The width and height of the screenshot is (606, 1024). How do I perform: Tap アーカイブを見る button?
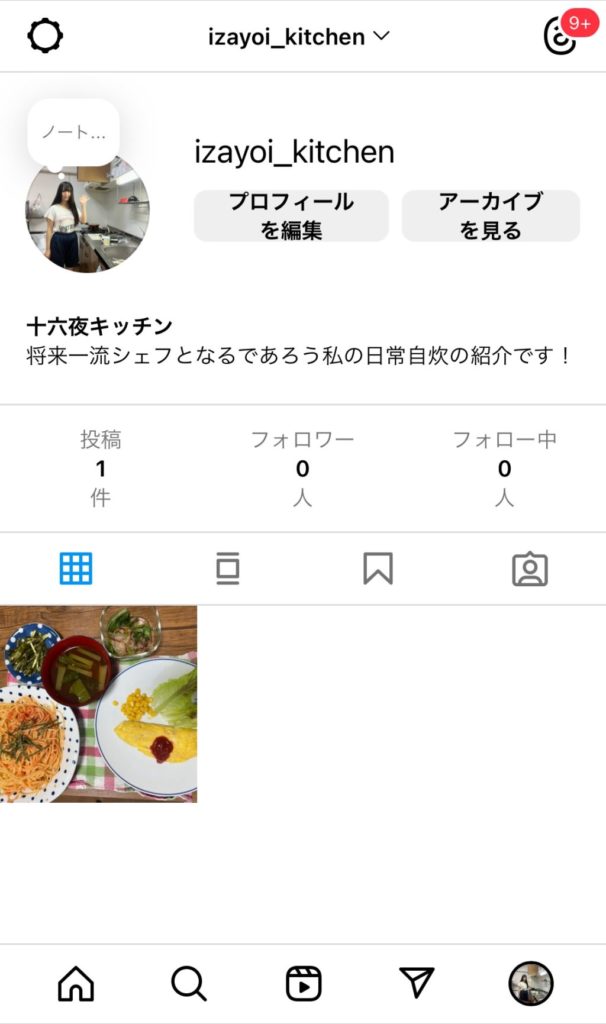490,216
